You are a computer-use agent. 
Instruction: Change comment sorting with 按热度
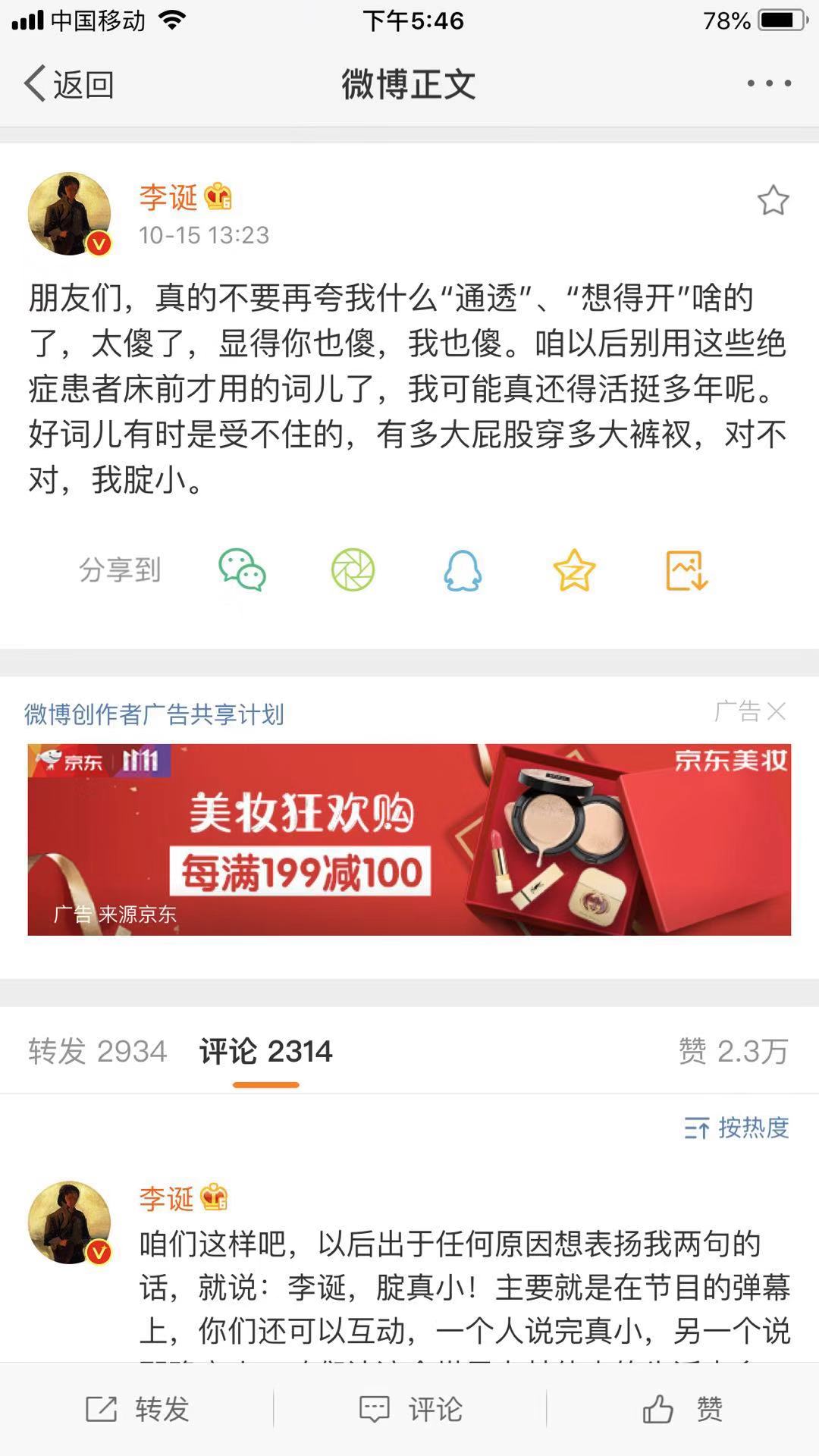[x=736, y=1128]
